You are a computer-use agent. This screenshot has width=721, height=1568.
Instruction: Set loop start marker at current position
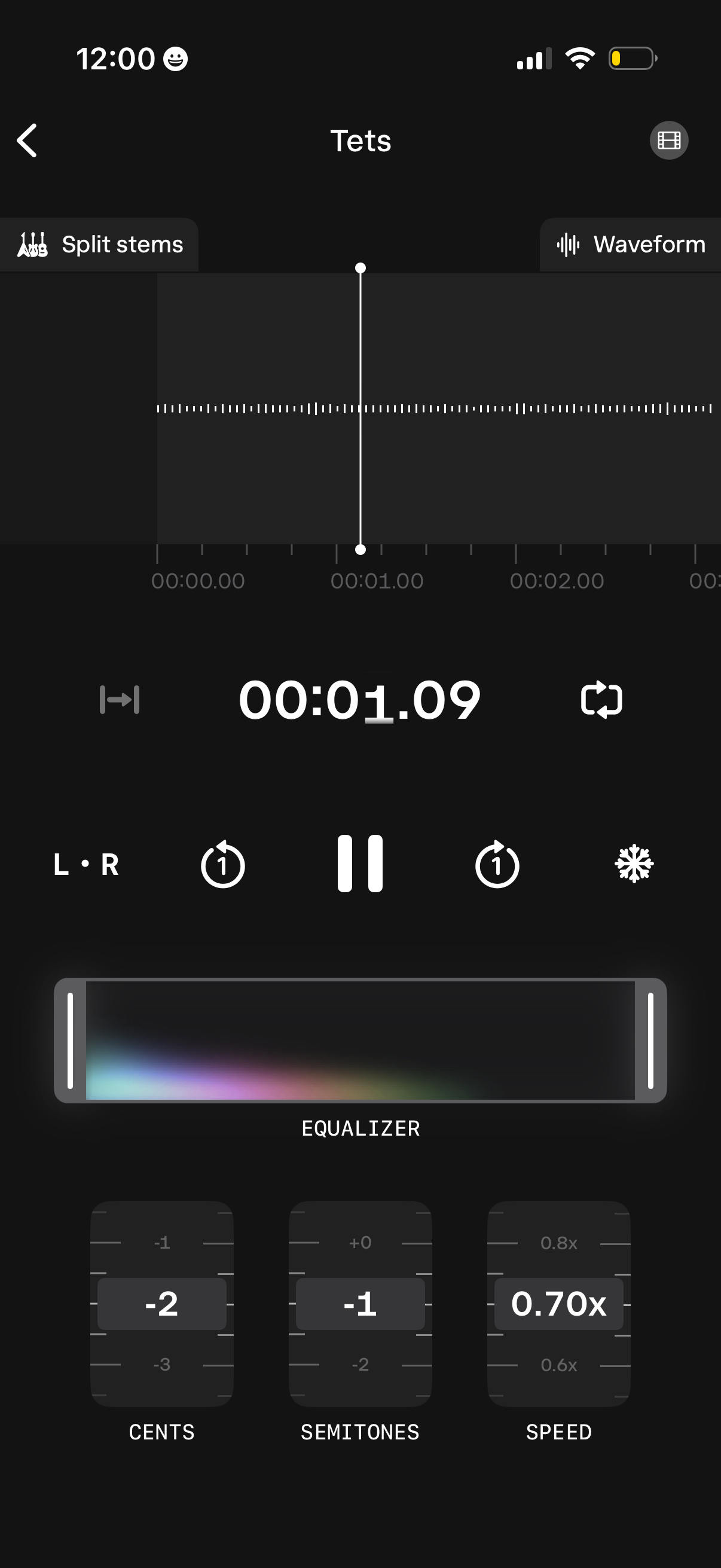[118, 700]
